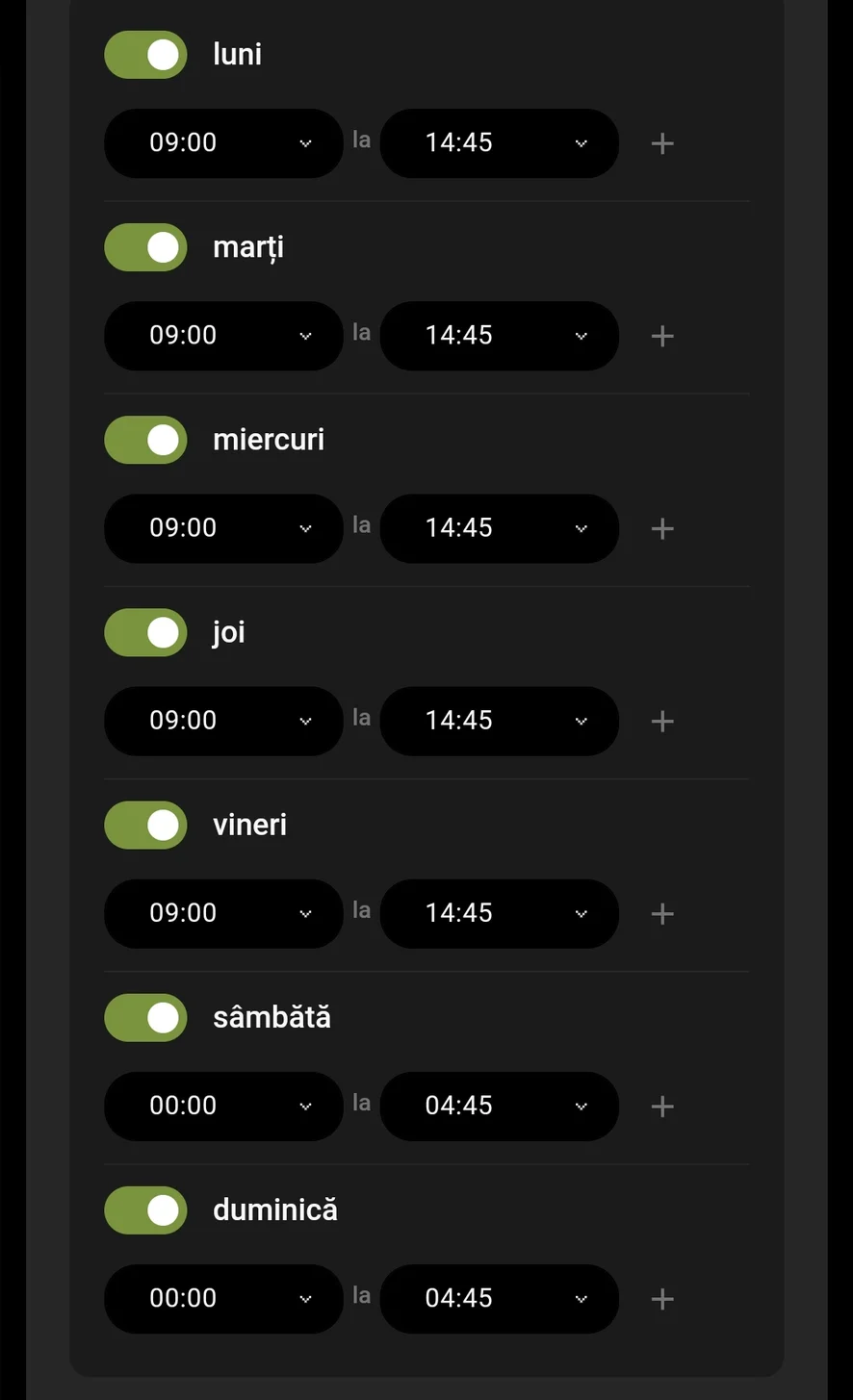Add a new interval for vineri
This screenshot has height=1400, width=853.
(x=662, y=914)
